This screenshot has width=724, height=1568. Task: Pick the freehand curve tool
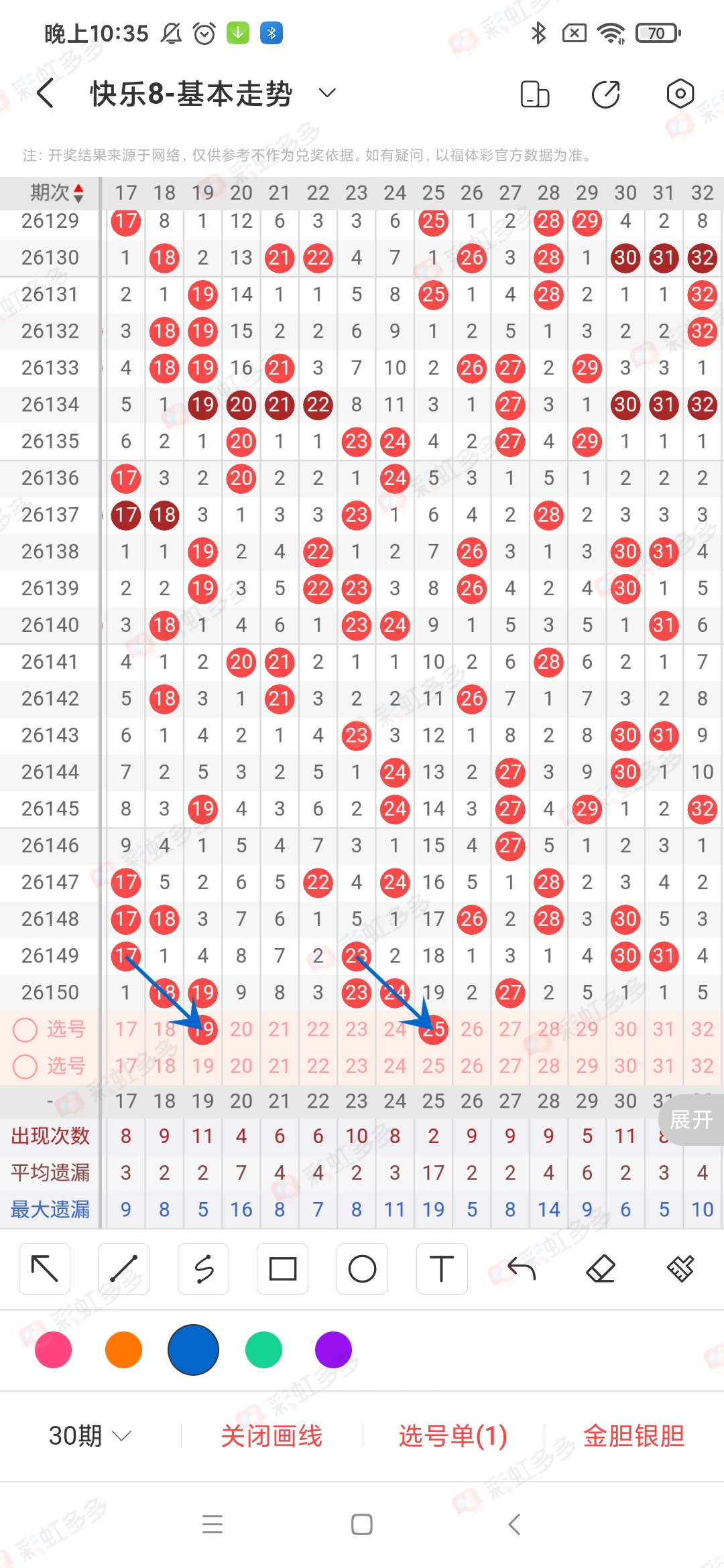204,1268
